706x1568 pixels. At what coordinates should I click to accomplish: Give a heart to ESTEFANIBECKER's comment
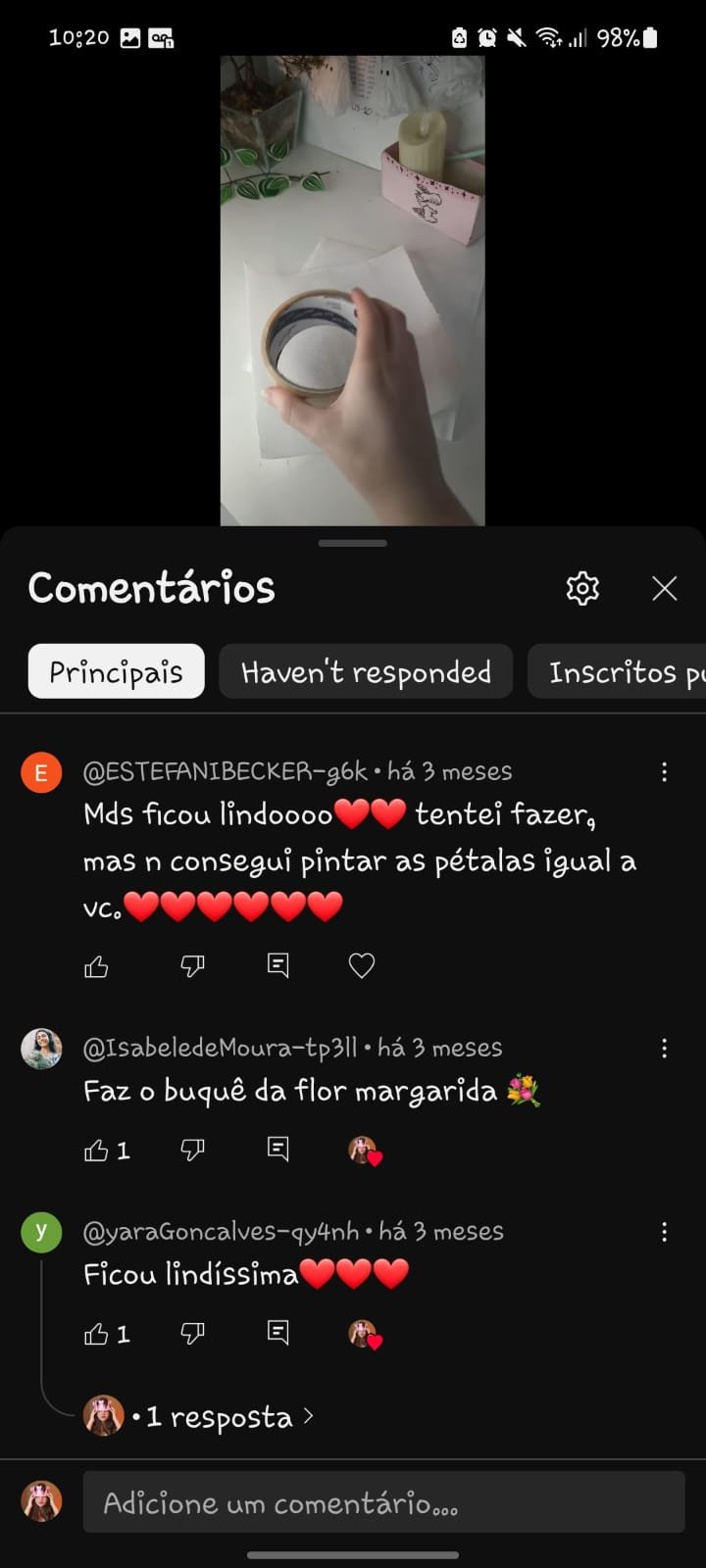362,966
